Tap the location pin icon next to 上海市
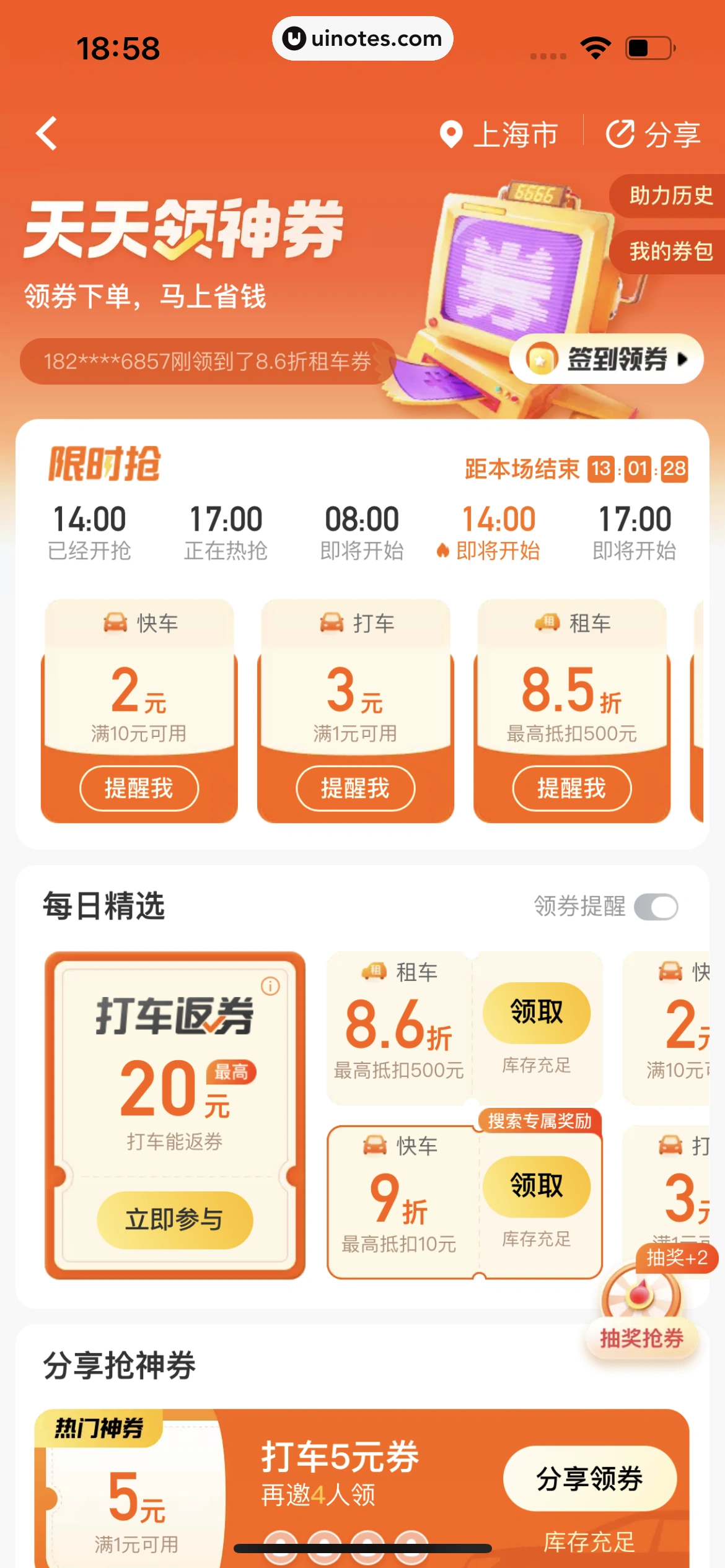 453,134
